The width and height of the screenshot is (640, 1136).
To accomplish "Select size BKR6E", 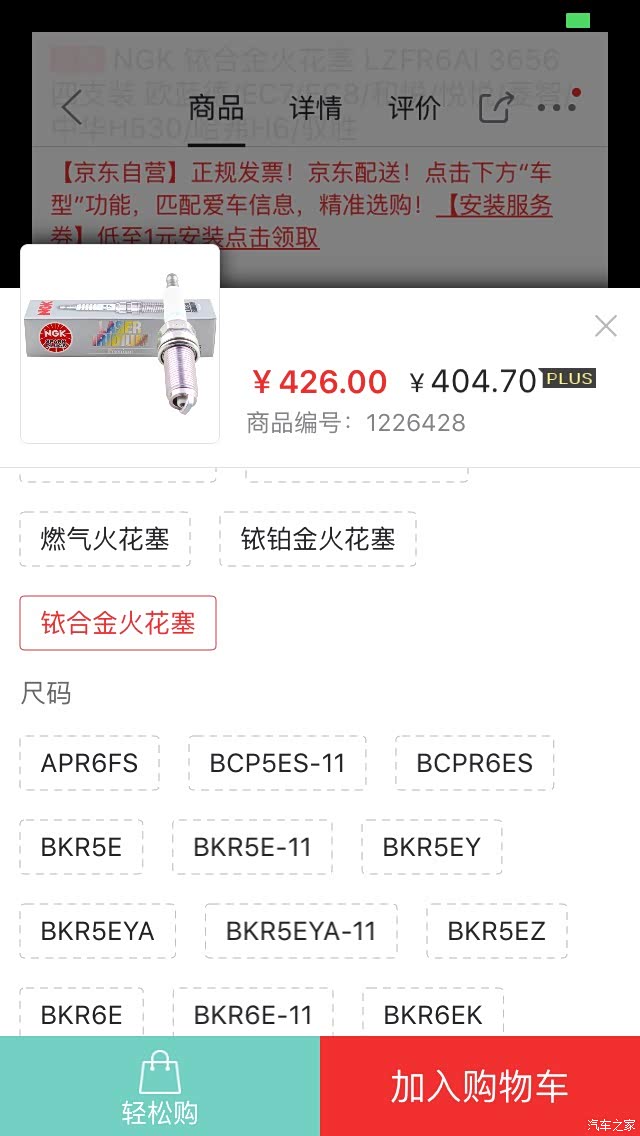I will click(x=81, y=1014).
